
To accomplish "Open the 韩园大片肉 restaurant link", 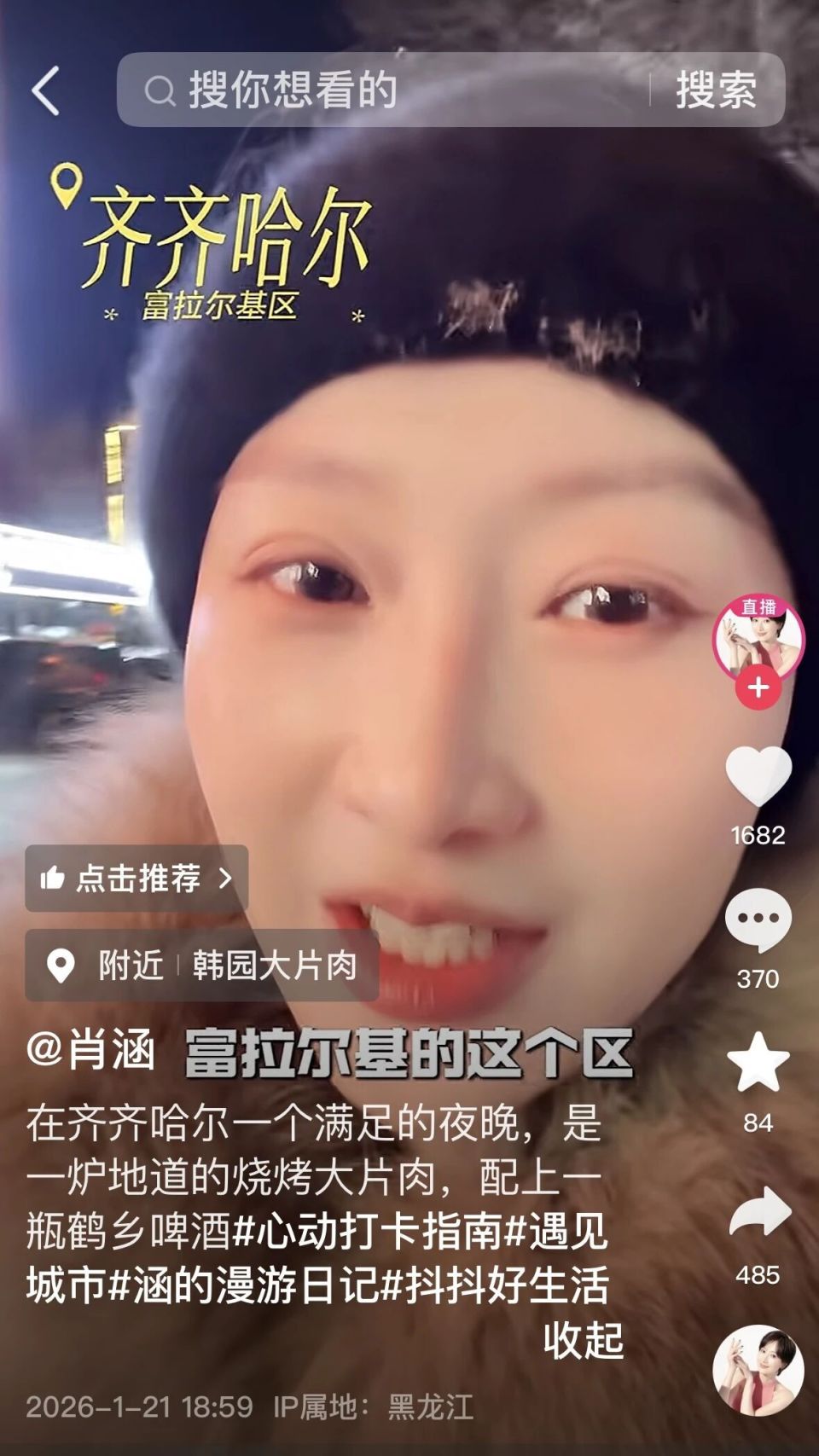I will tap(273, 964).
